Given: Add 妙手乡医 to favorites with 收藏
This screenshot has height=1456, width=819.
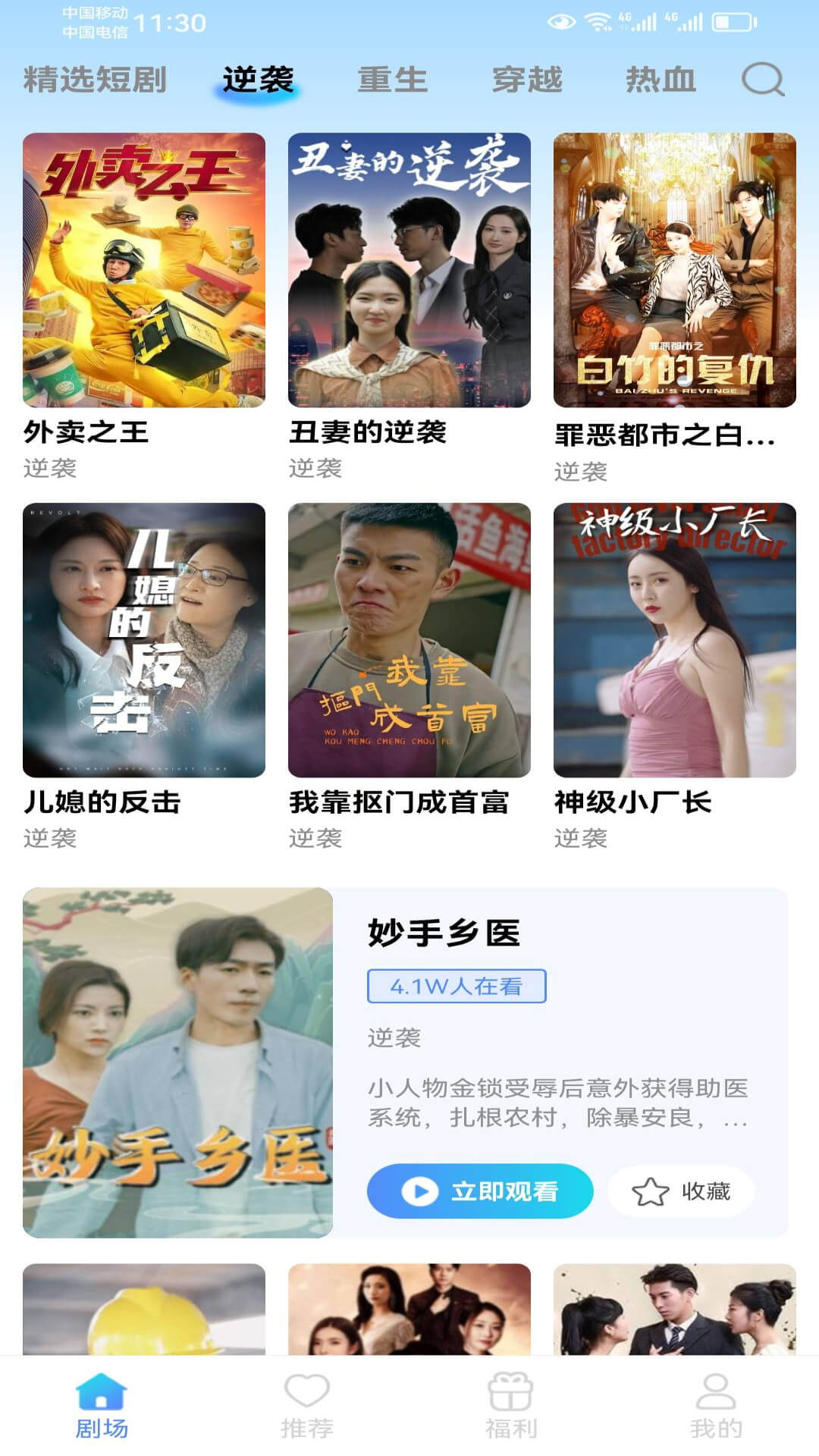Looking at the screenshot, I should [681, 1191].
